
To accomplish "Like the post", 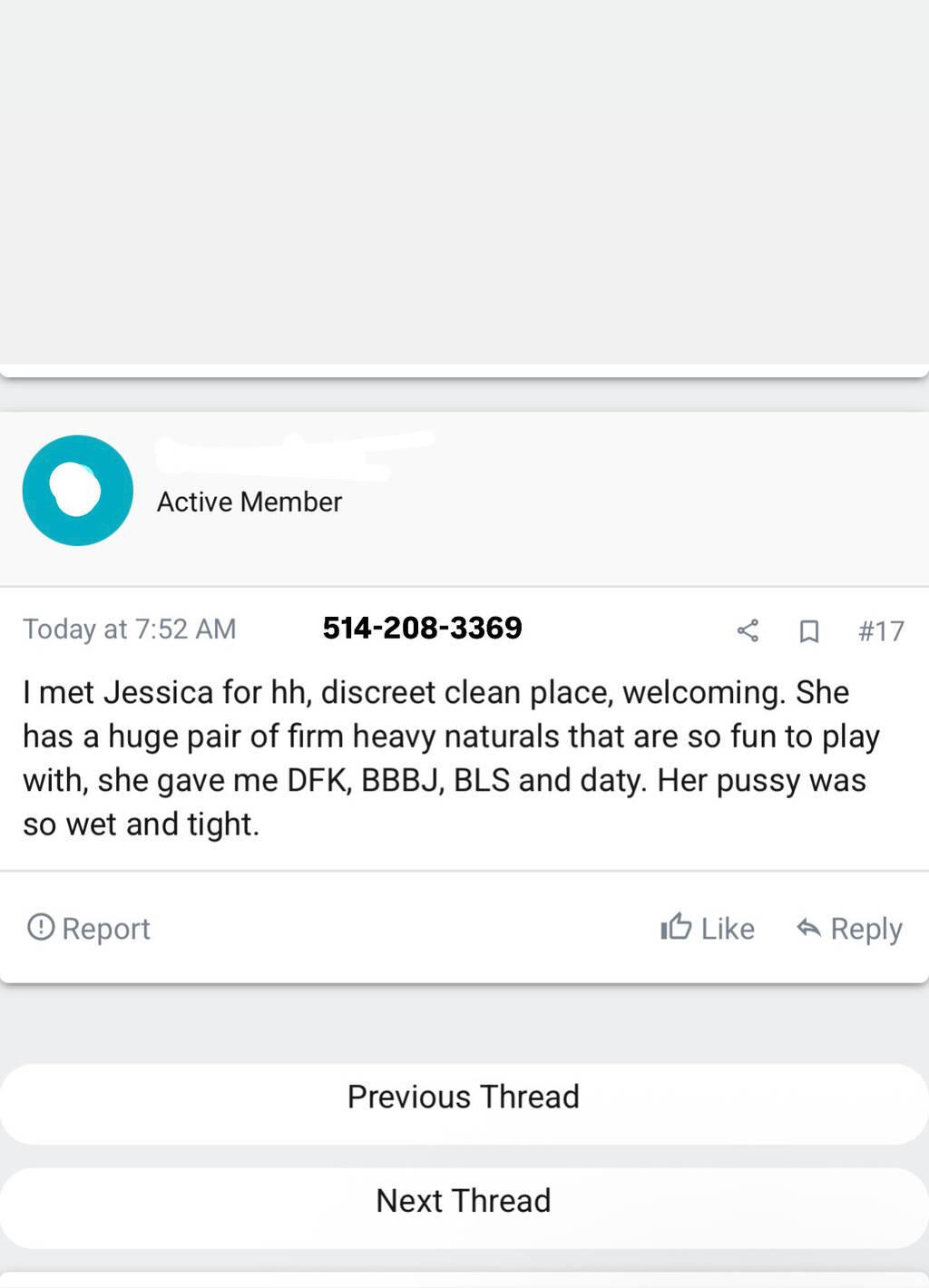I will tap(708, 928).
